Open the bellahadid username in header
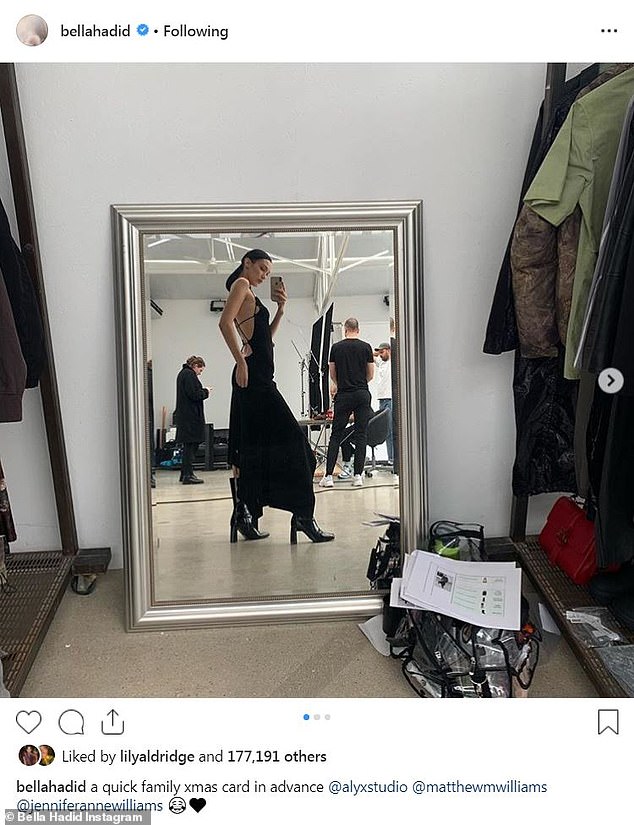 (95, 31)
